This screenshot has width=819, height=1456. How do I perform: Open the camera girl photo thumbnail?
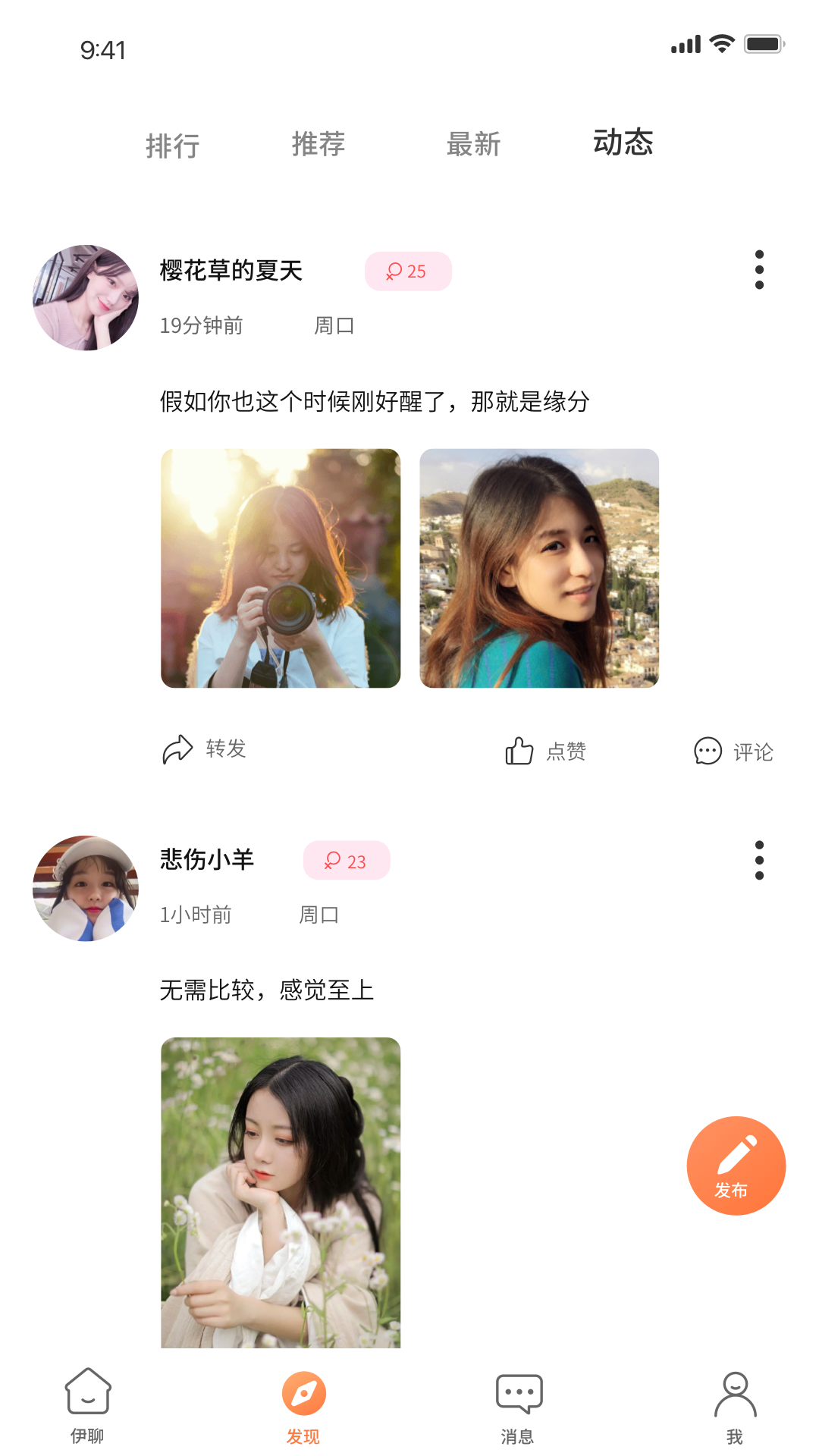pyautogui.click(x=280, y=569)
